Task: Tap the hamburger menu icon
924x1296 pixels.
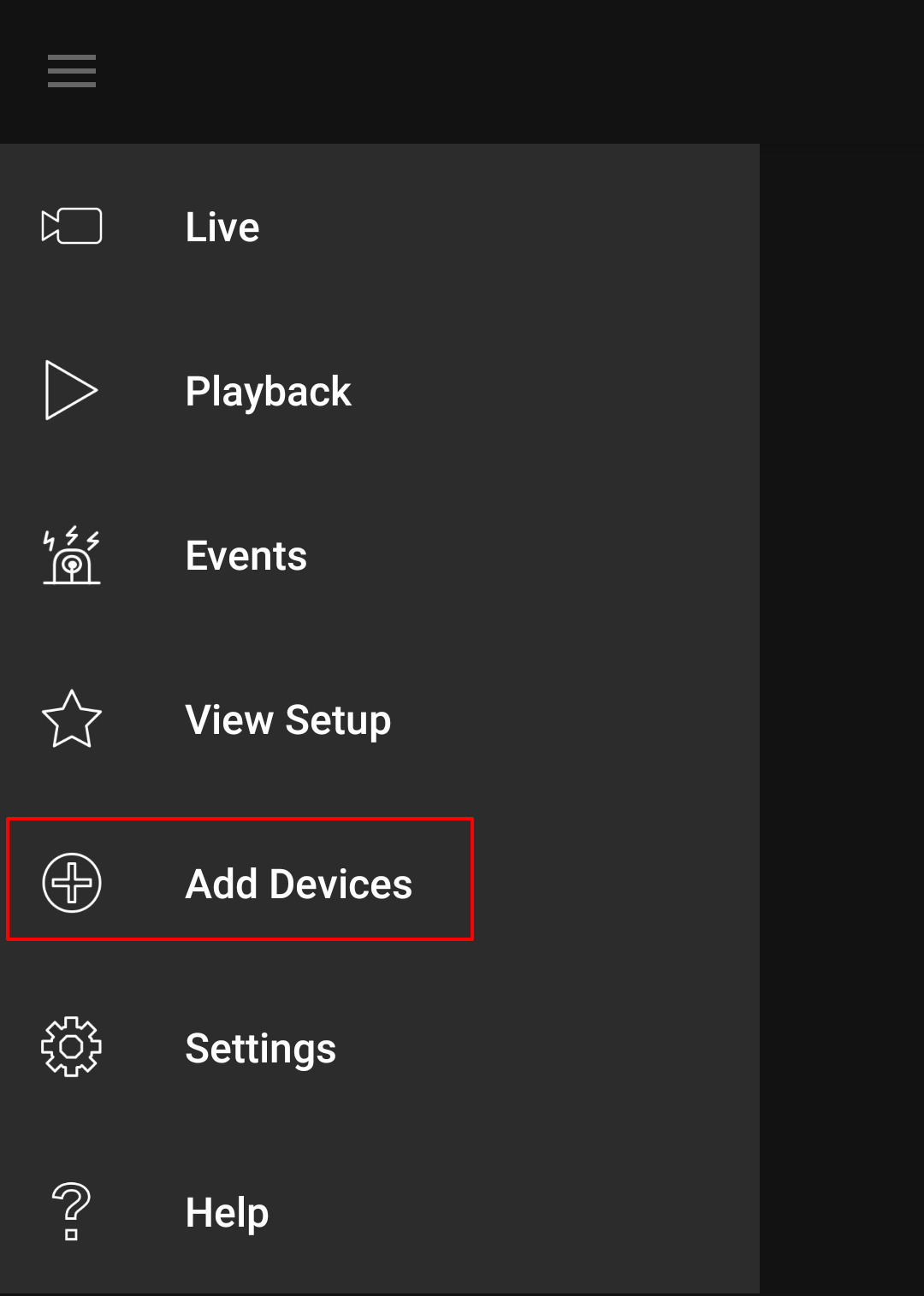Action: [x=72, y=71]
